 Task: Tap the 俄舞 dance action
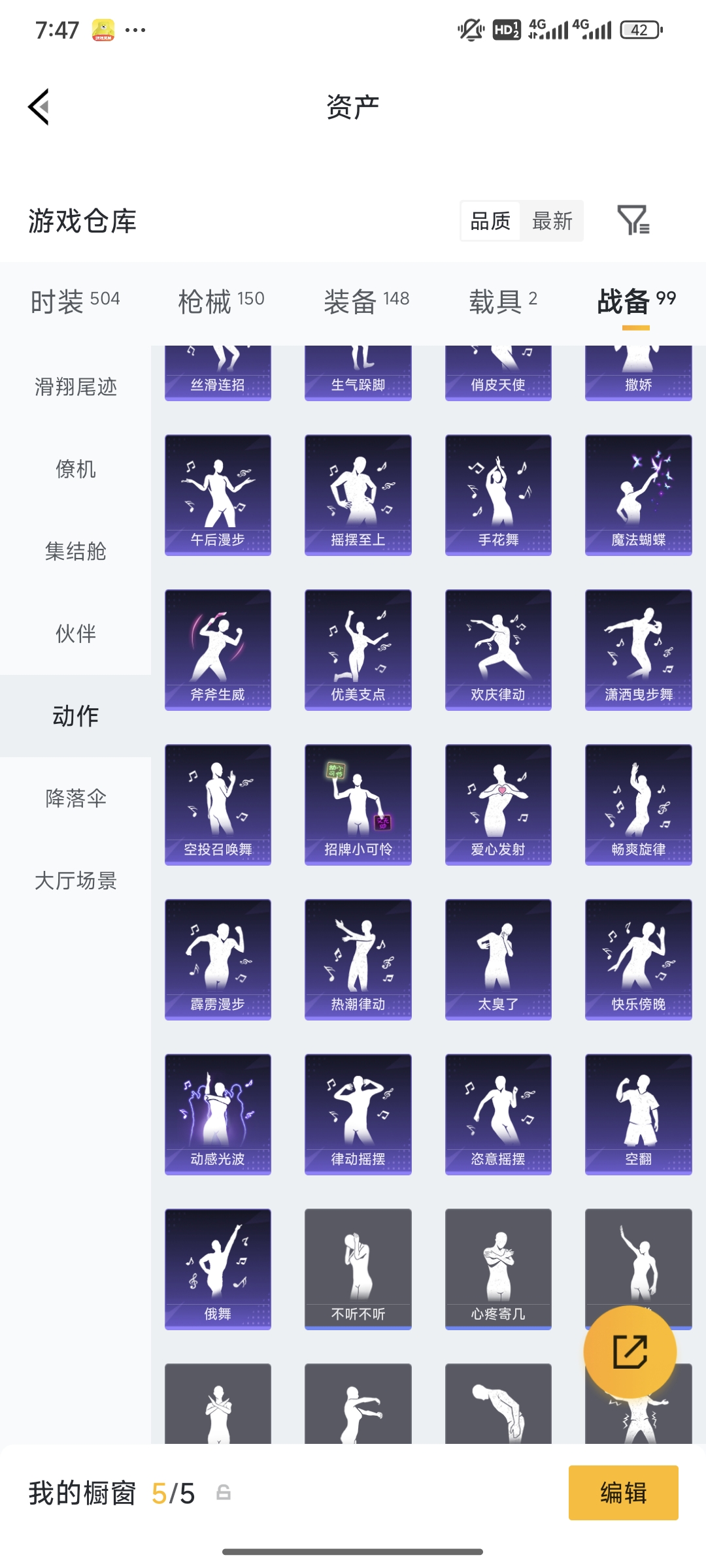click(218, 1267)
